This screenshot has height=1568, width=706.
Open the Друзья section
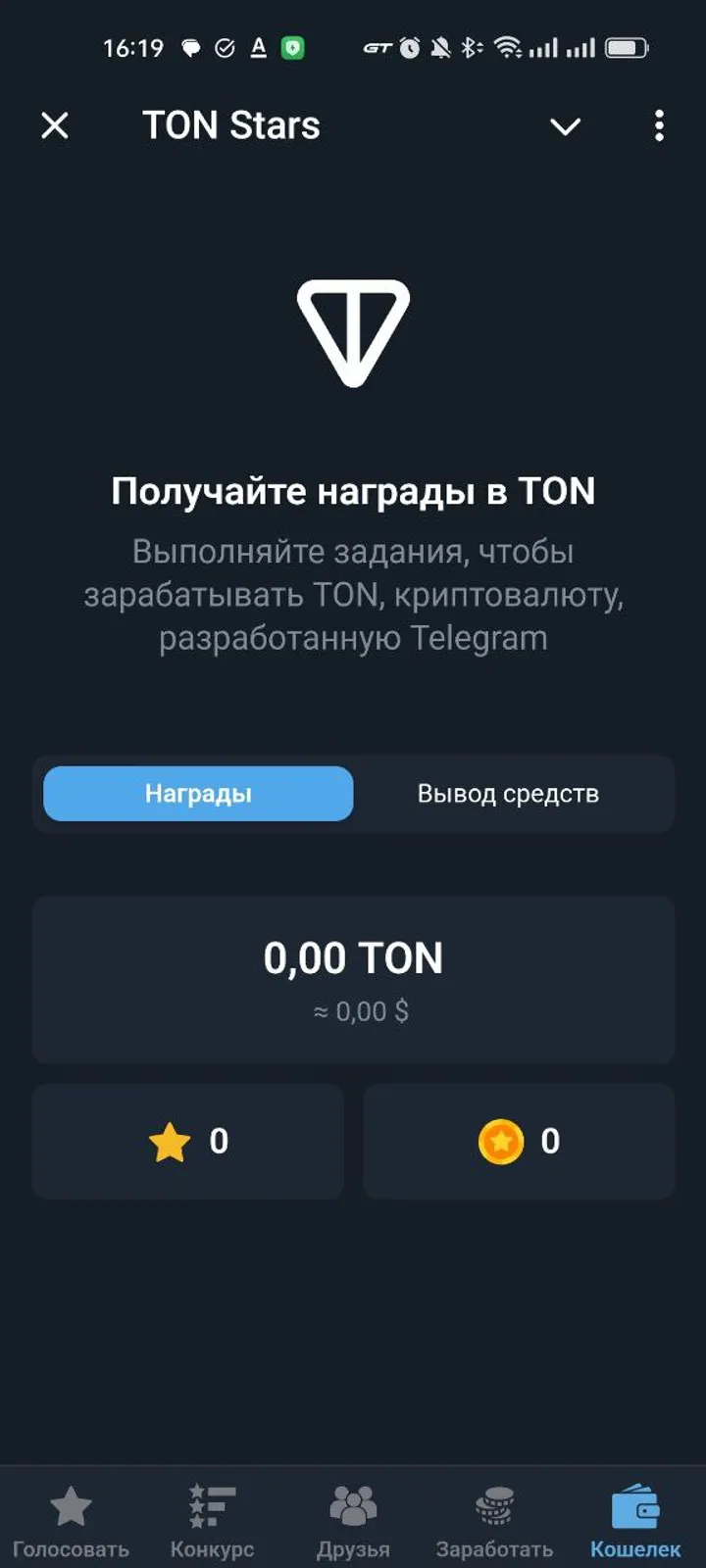353,1519
